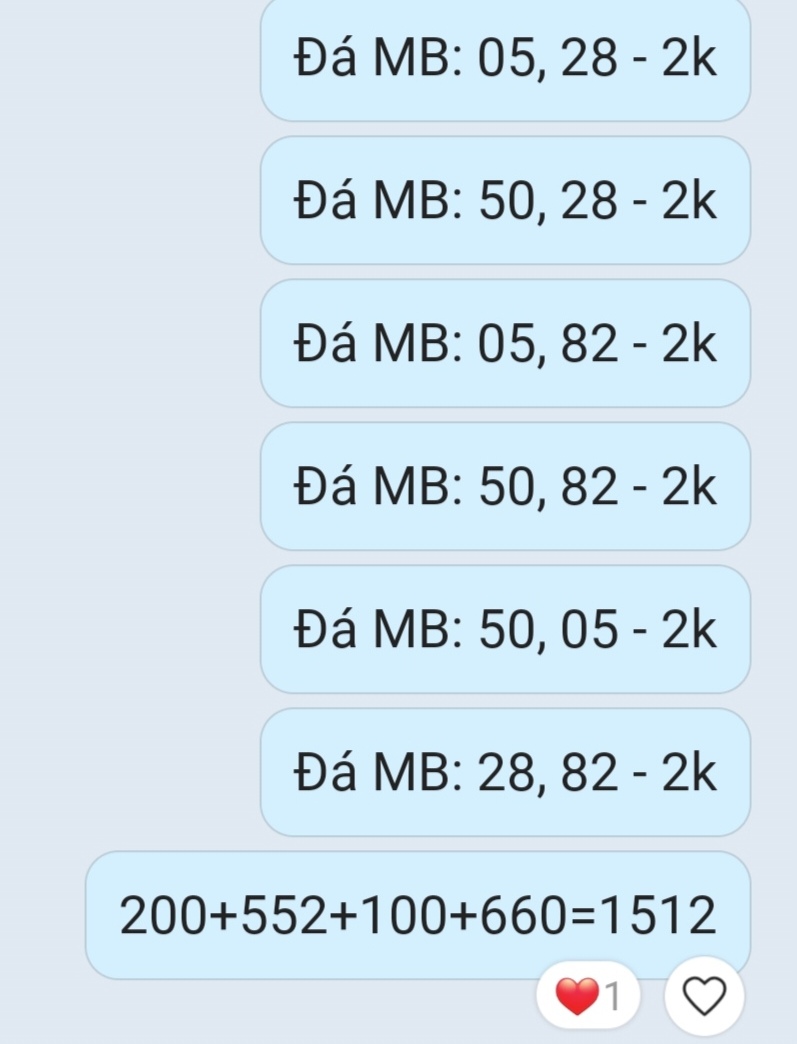Open the red heart reaction count
This screenshot has height=1044, width=797.
click(x=588, y=996)
